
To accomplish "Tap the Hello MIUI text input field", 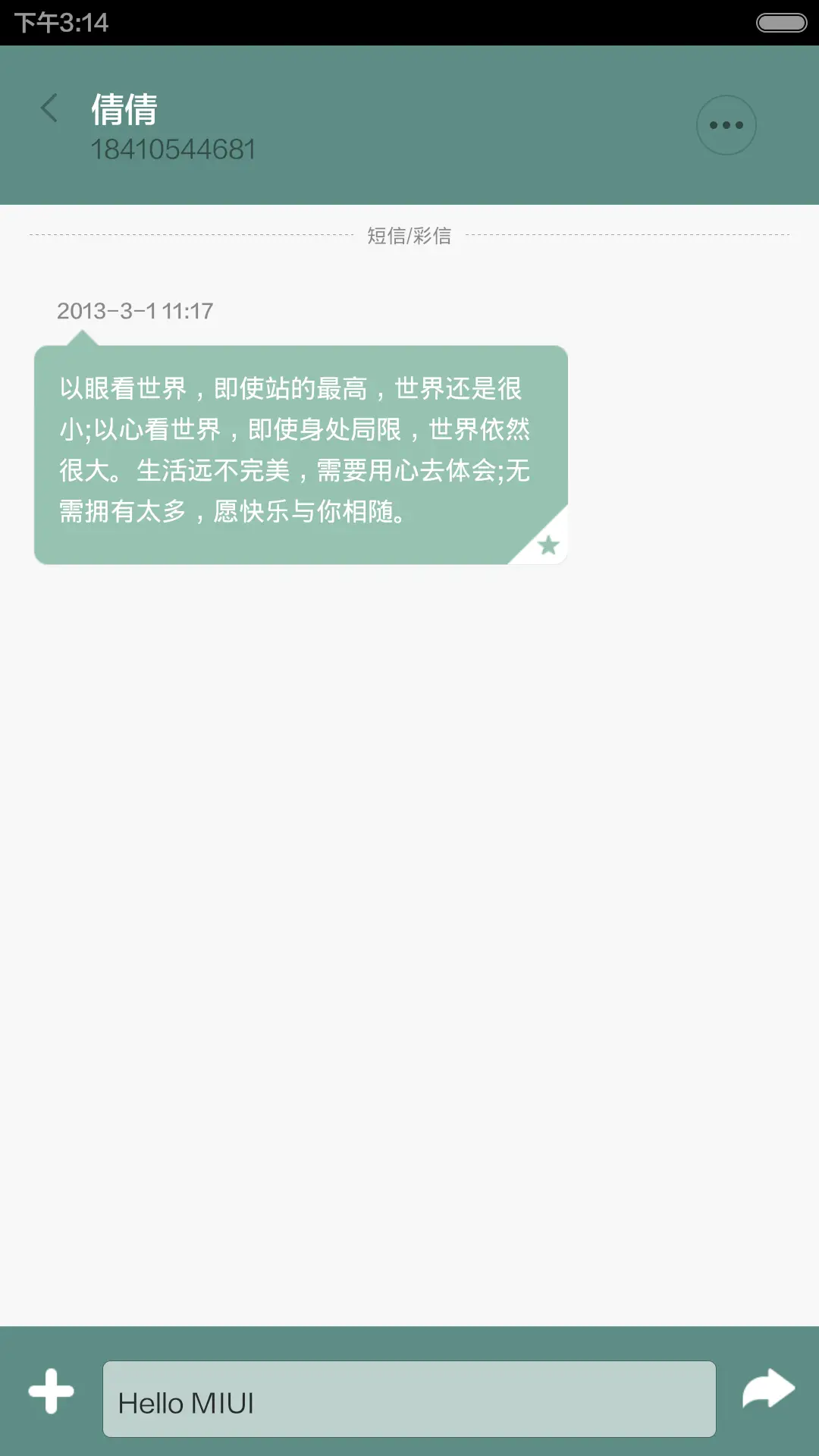I will [x=409, y=1400].
